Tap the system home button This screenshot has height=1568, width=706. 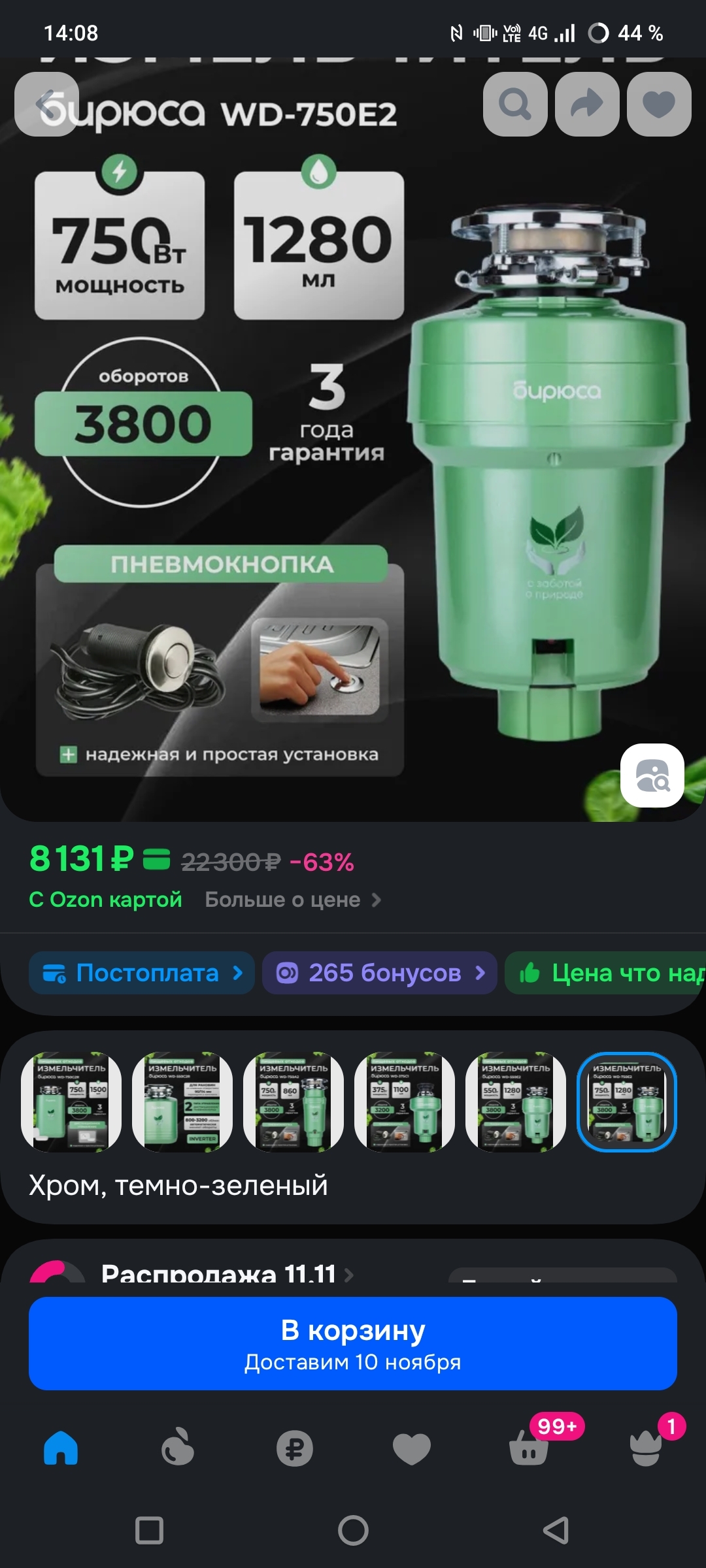(353, 1530)
